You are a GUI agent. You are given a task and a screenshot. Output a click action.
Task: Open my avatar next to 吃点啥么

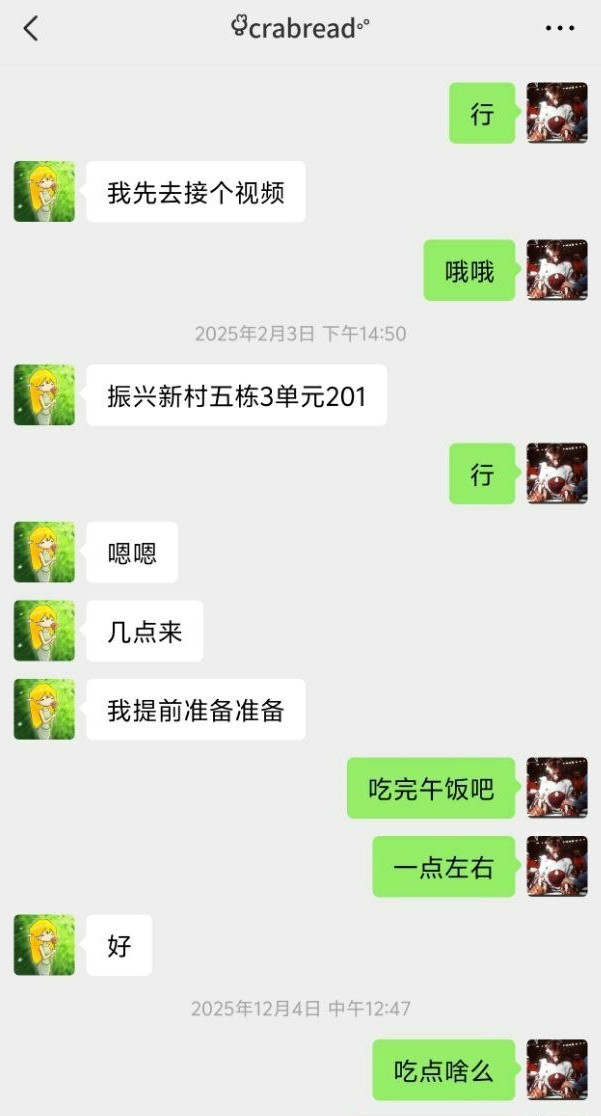click(x=557, y=1070)
